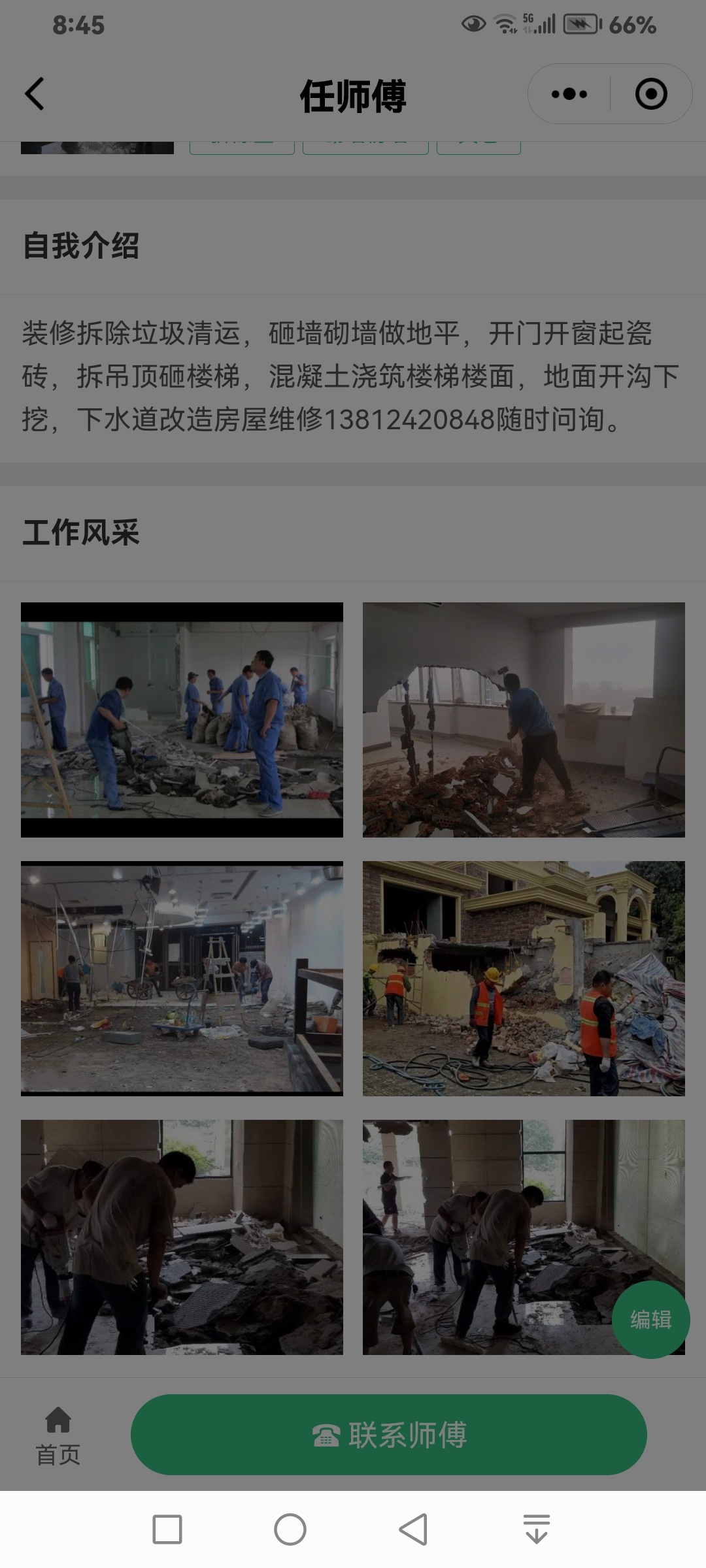Open photo of workers in blue uniforms
Viewport: 706px width, 1568px height.
[182, 719]
